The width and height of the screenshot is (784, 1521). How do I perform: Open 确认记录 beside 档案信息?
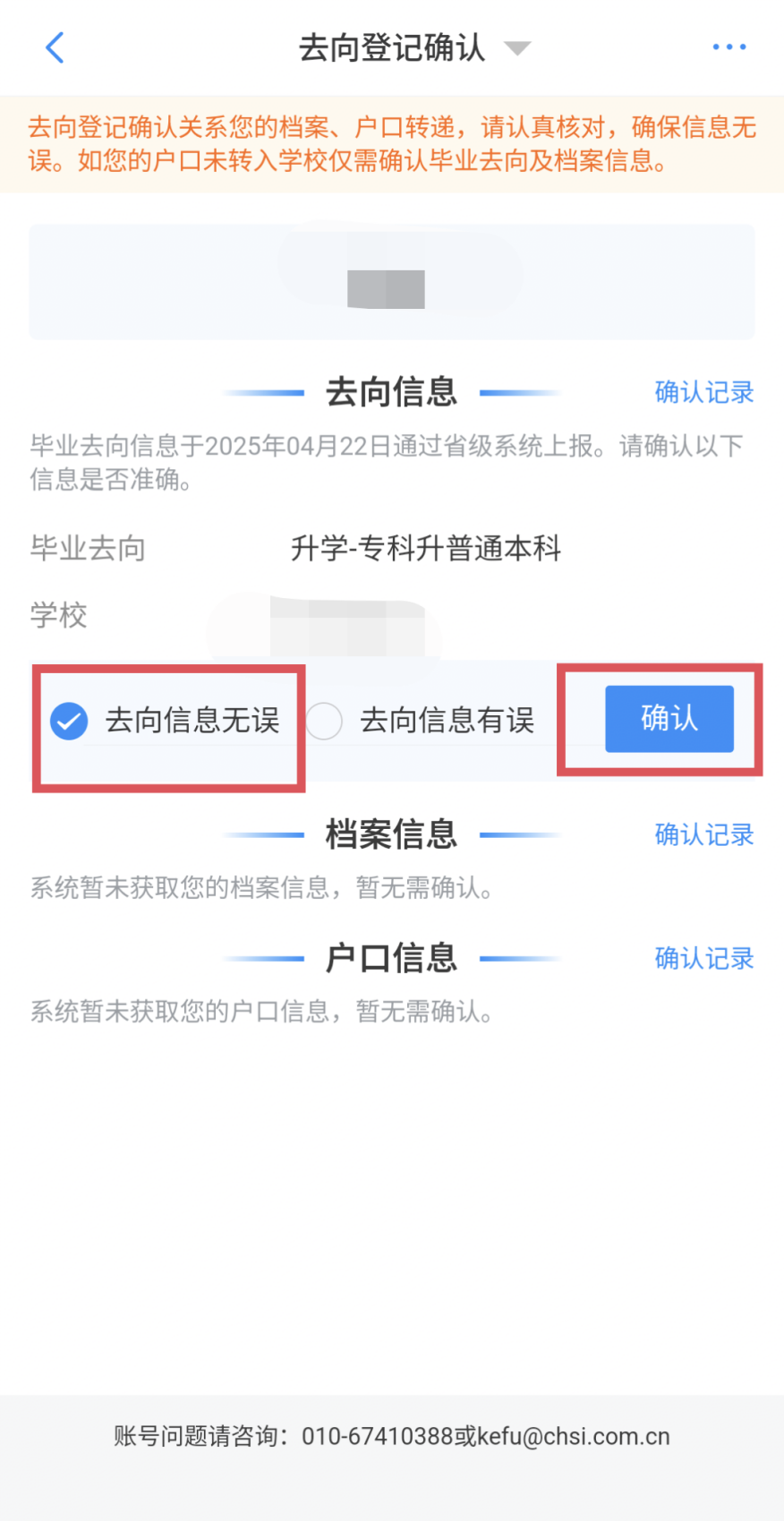coord(703,834)
